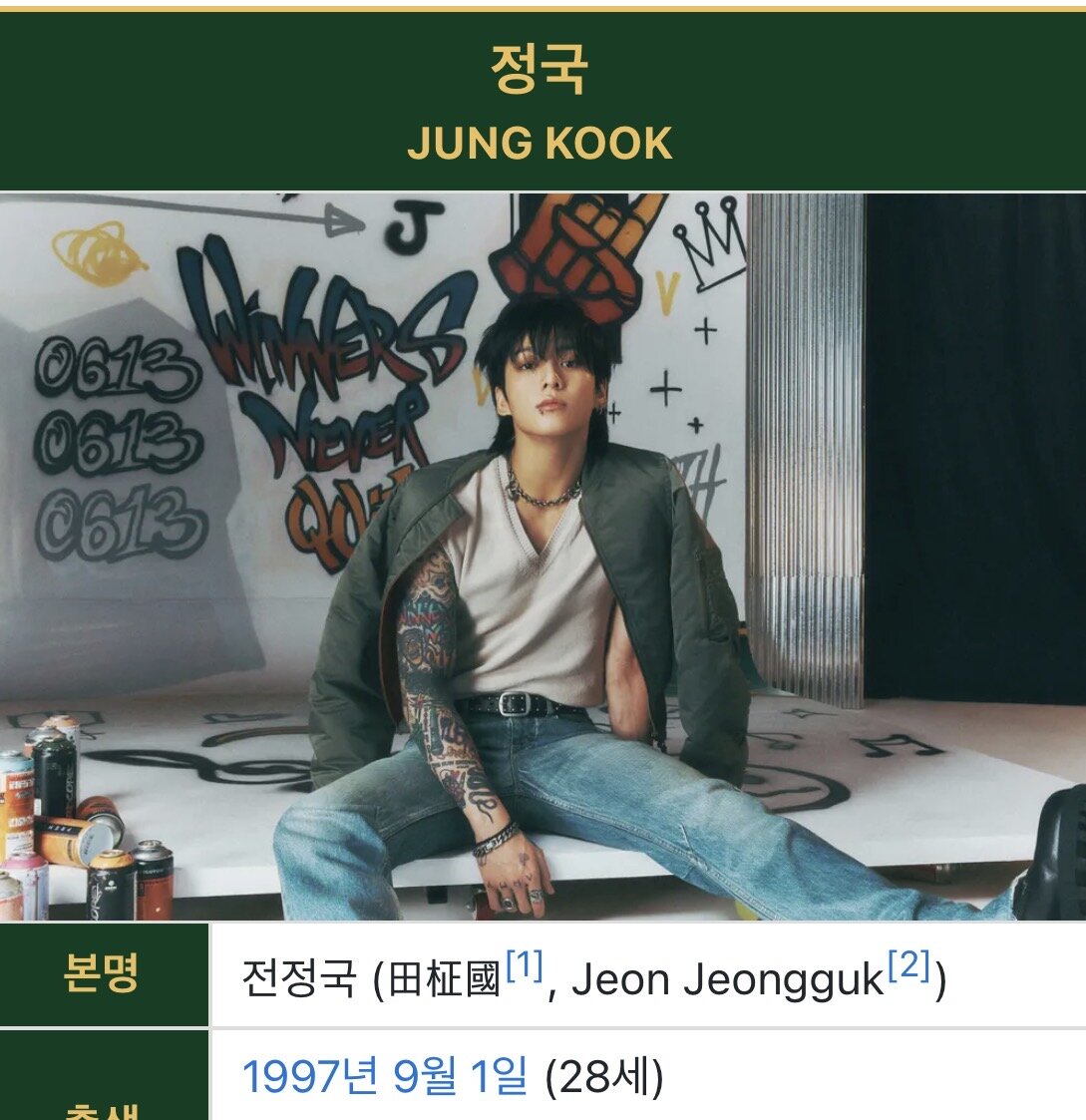Follow the 9월 1일 date link
Viewport: 1086px width, 1120px height.
pos(457,1077)
